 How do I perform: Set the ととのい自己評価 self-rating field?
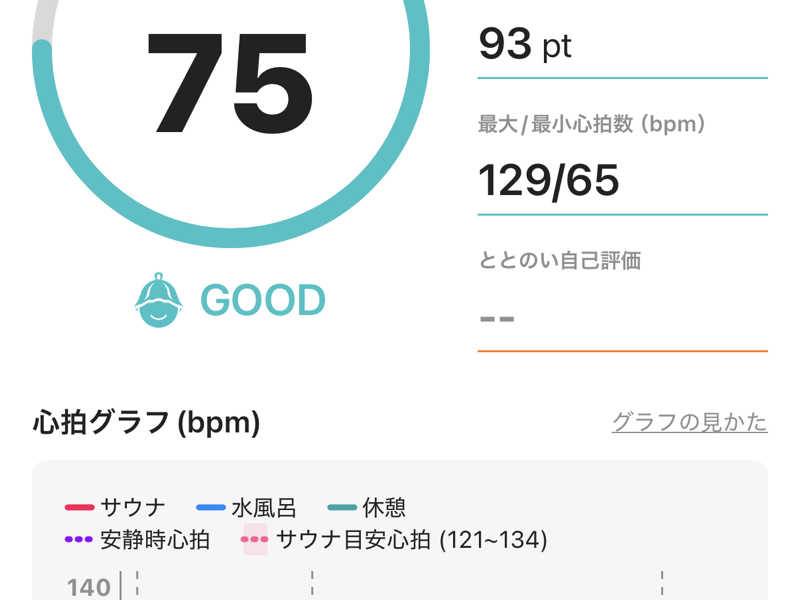pyautogui.click(x=621, y=319)
